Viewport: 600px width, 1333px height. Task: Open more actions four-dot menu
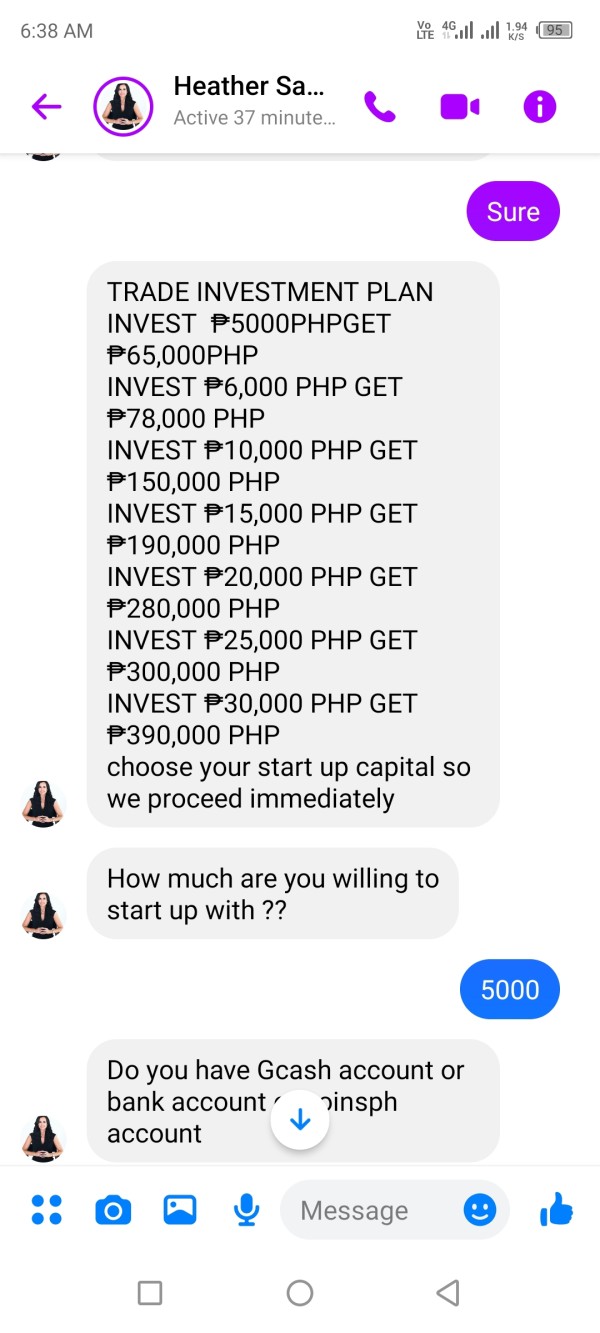(x=46, y=1210)
